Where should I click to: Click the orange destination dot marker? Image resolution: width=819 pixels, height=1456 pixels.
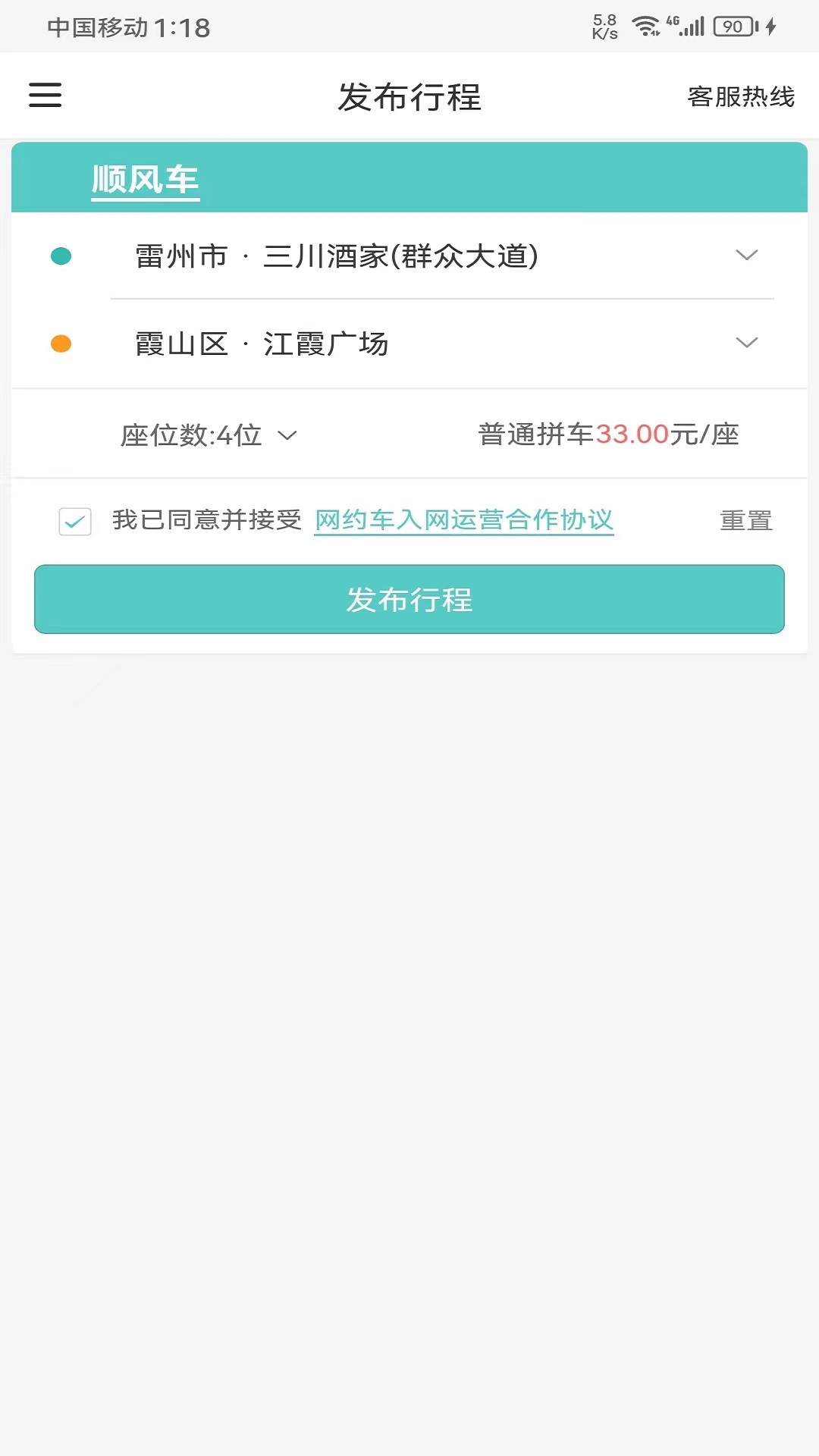pos(61,344)
